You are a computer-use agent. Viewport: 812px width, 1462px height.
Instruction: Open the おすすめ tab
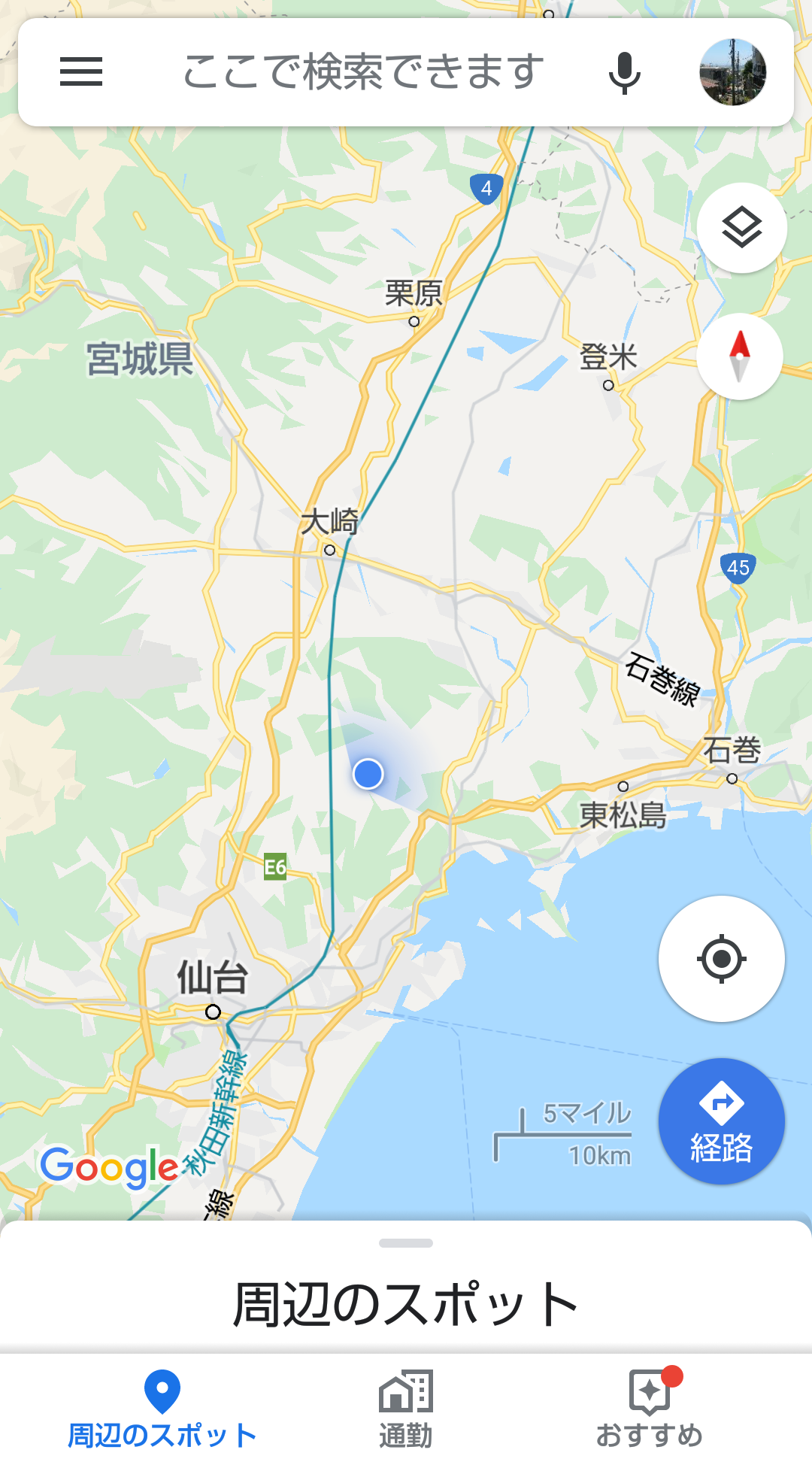(x=650, y=1408)
